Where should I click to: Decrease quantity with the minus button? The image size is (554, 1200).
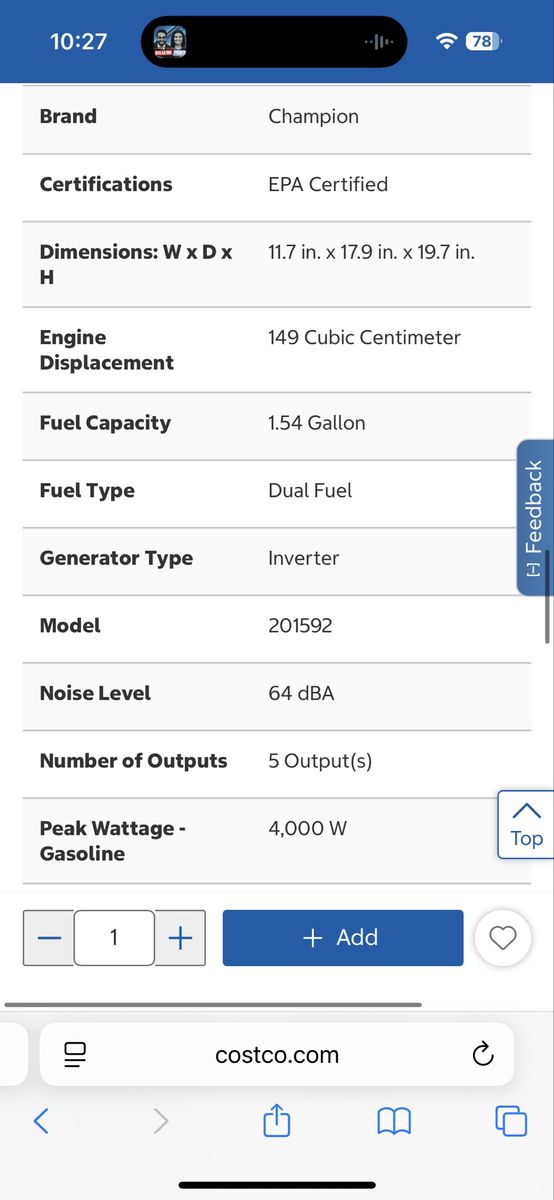click(49, 938)
